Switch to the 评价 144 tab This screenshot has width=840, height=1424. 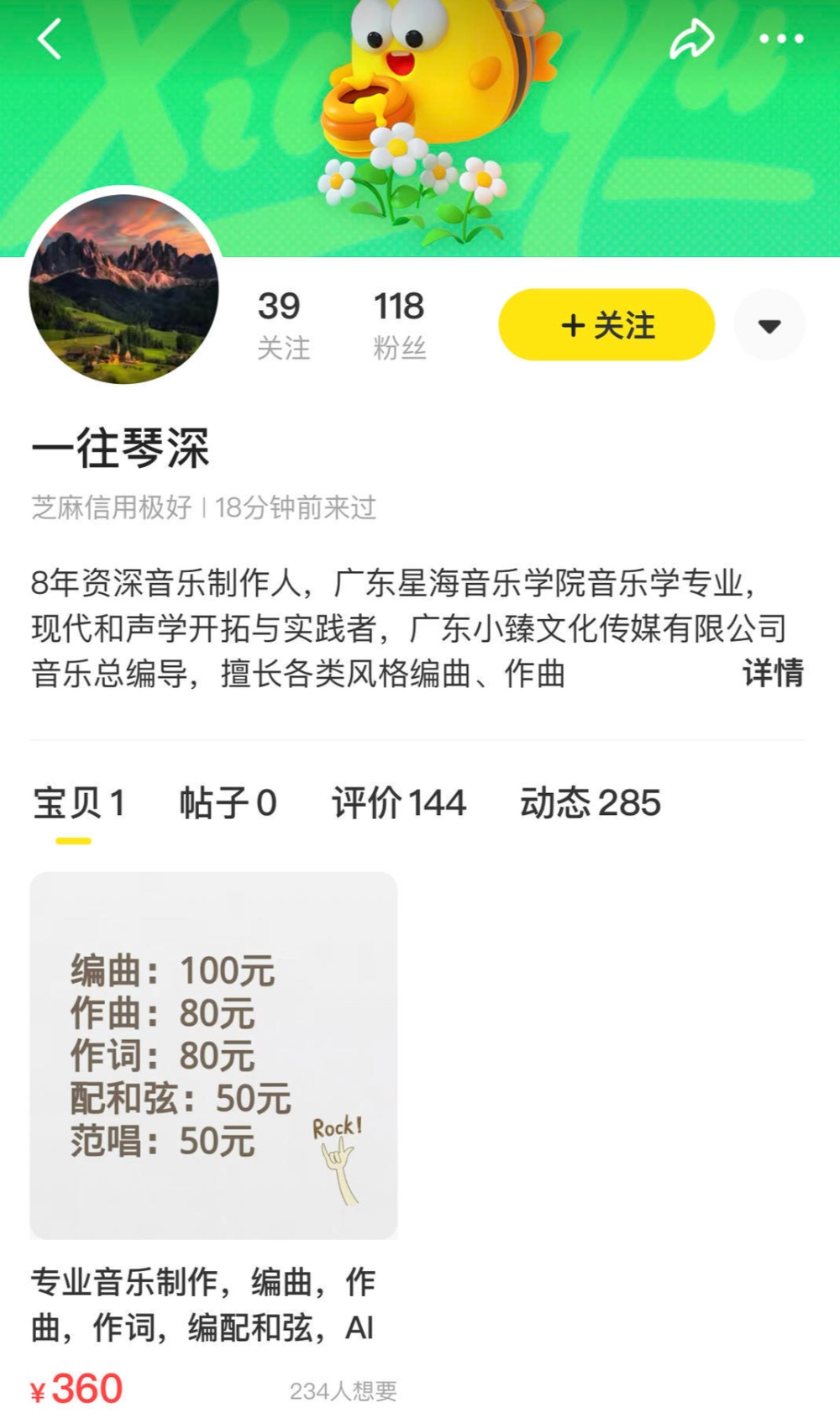point(398,803)
